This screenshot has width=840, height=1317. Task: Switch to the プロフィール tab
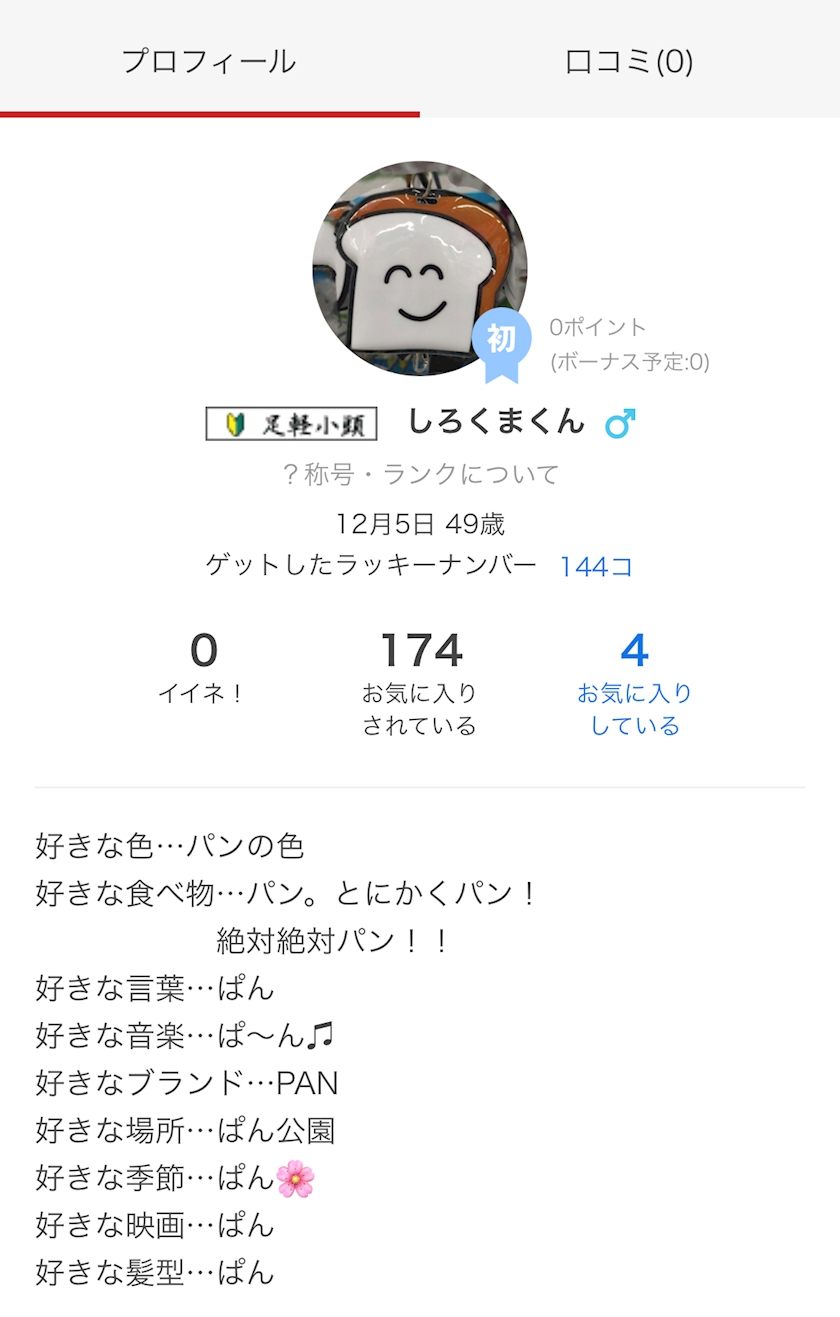(x=209, y=61)
